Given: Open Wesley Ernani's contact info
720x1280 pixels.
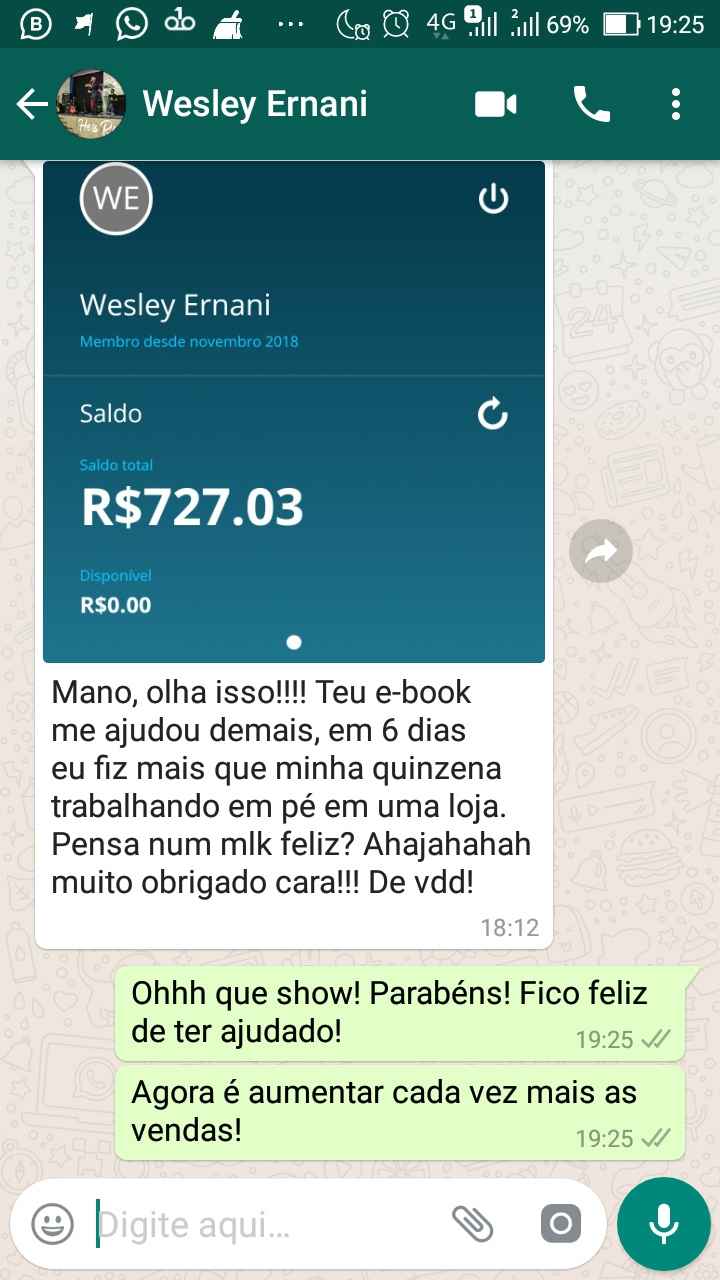Looking at the screenshot, I should [x=255, y=104].
